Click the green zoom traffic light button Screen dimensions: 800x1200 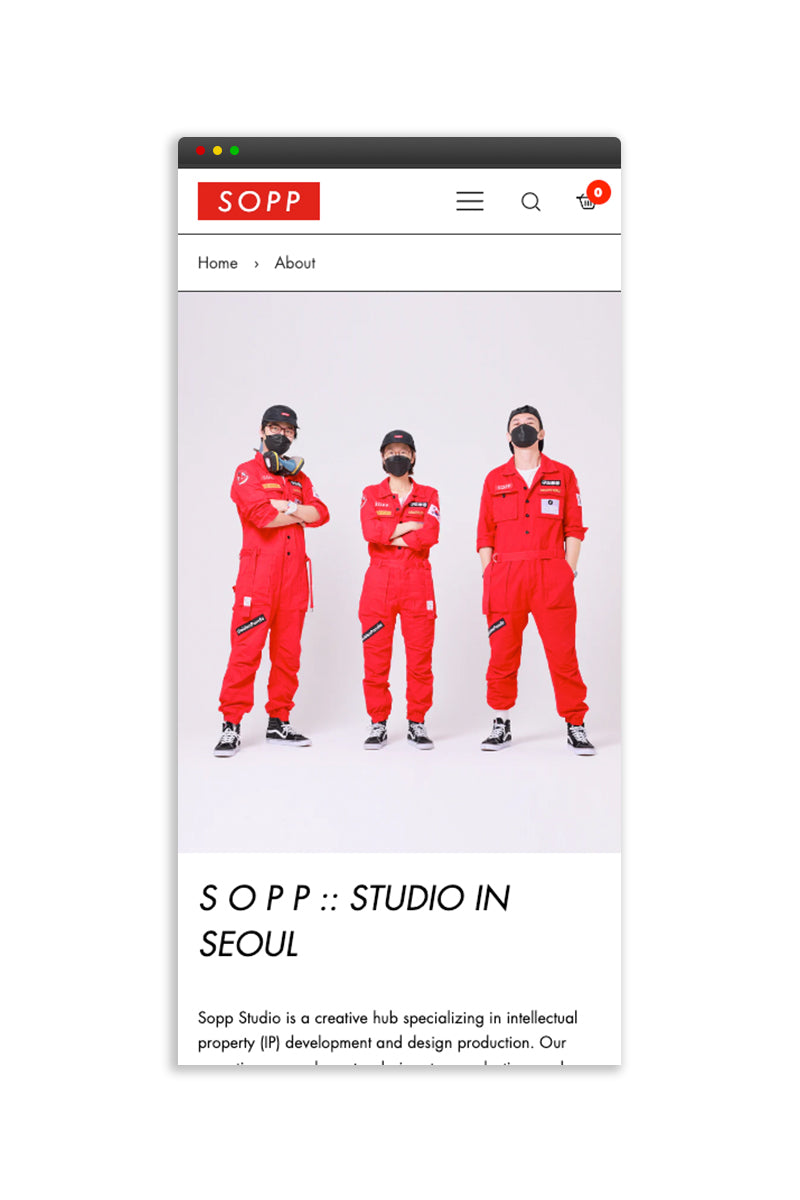(x=233, y=150)
